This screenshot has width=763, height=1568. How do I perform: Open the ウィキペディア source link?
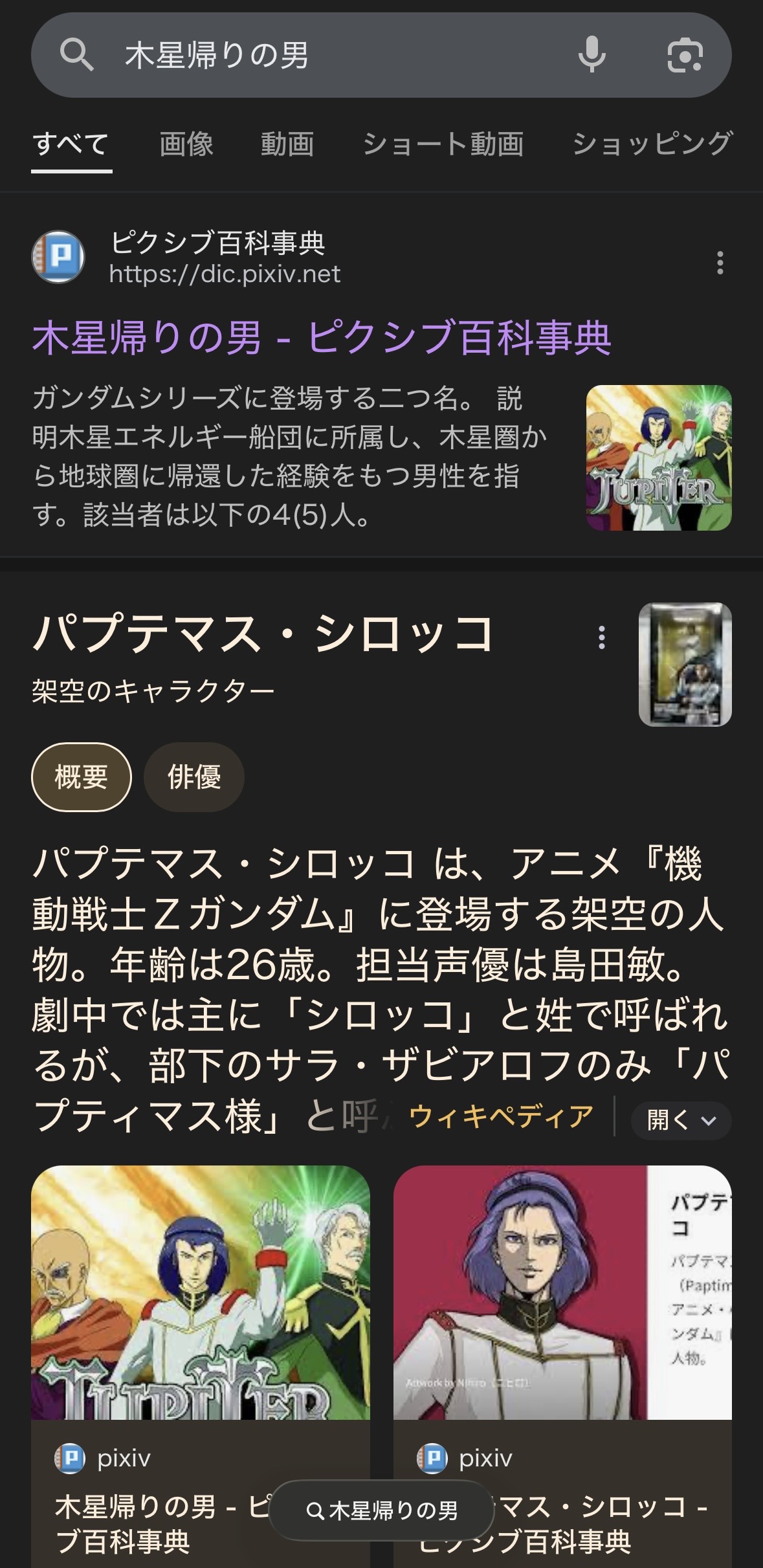pyautogui.click(x=501, y=1116)
